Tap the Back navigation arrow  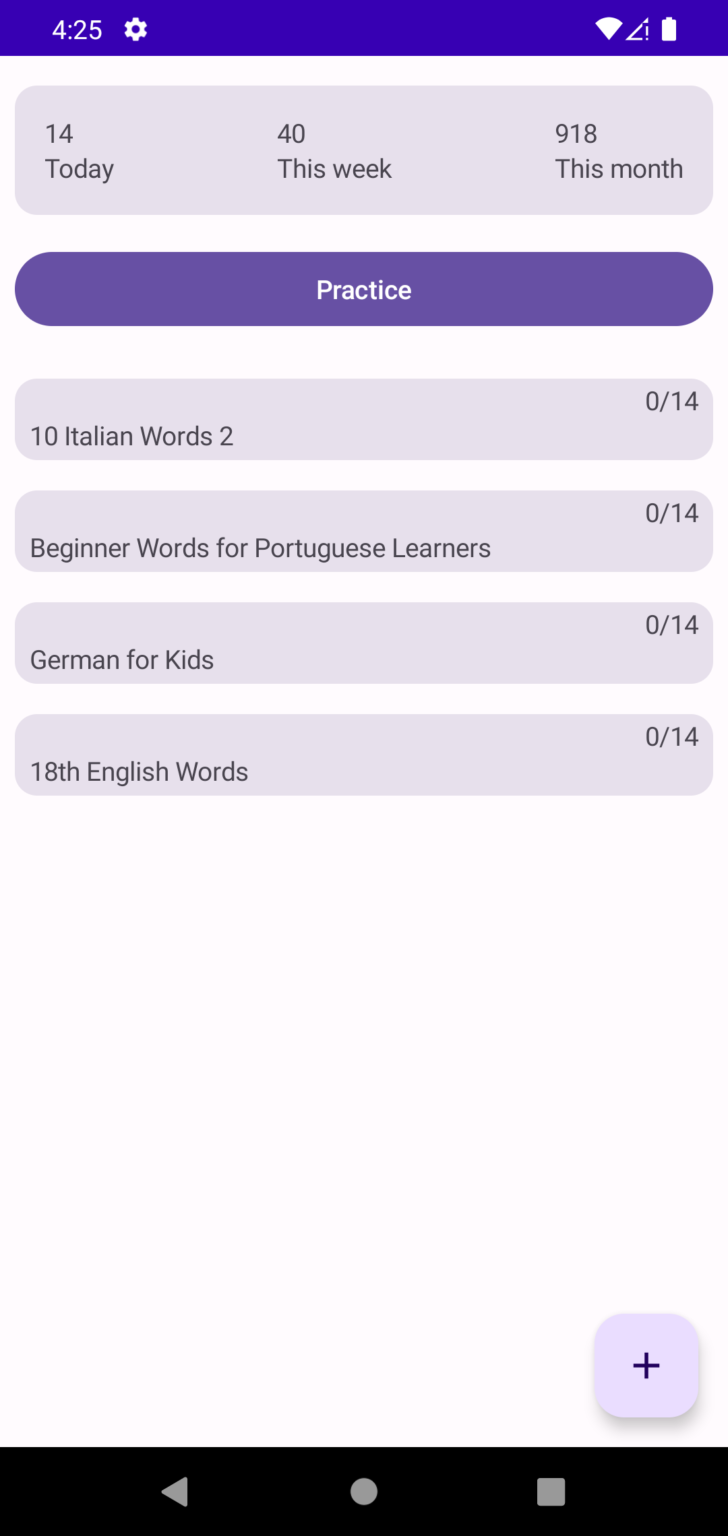point(176,1491)
